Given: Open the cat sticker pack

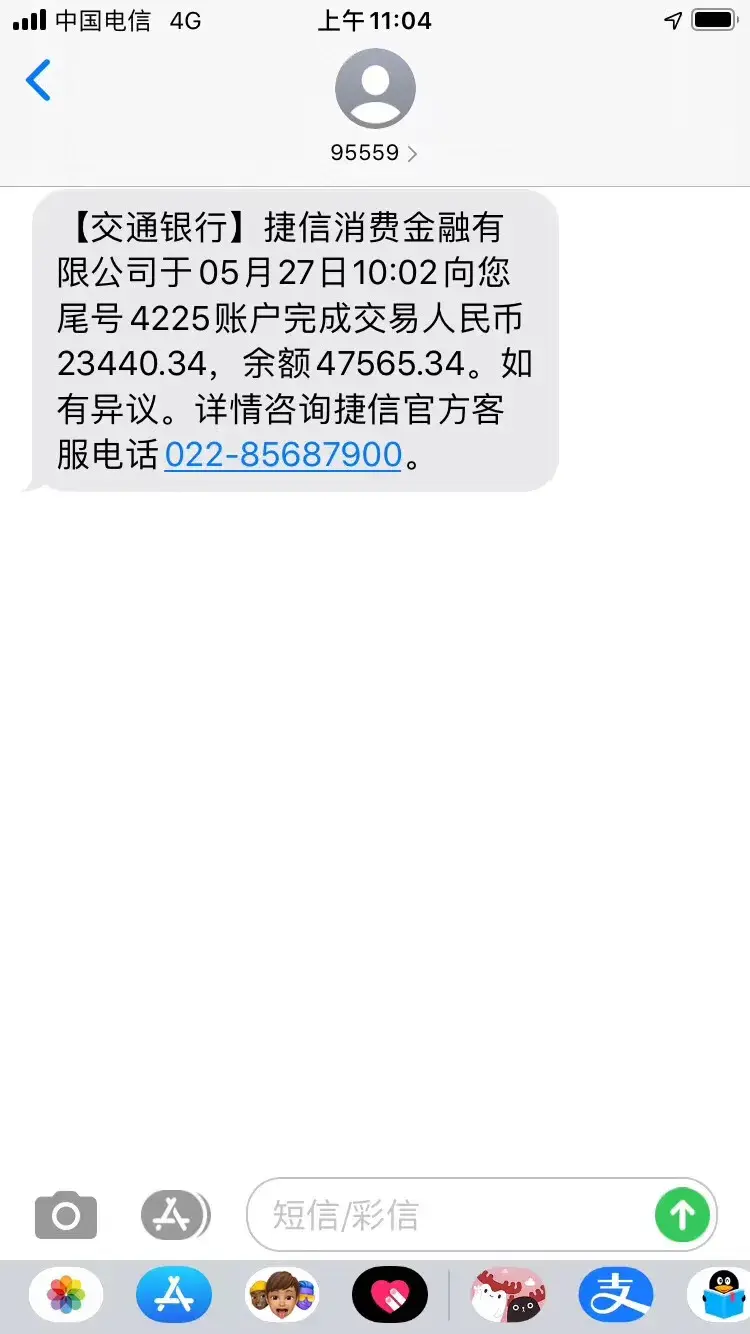Looking at the screenshot, I should pyautogui.click(x=508, y=1295).
